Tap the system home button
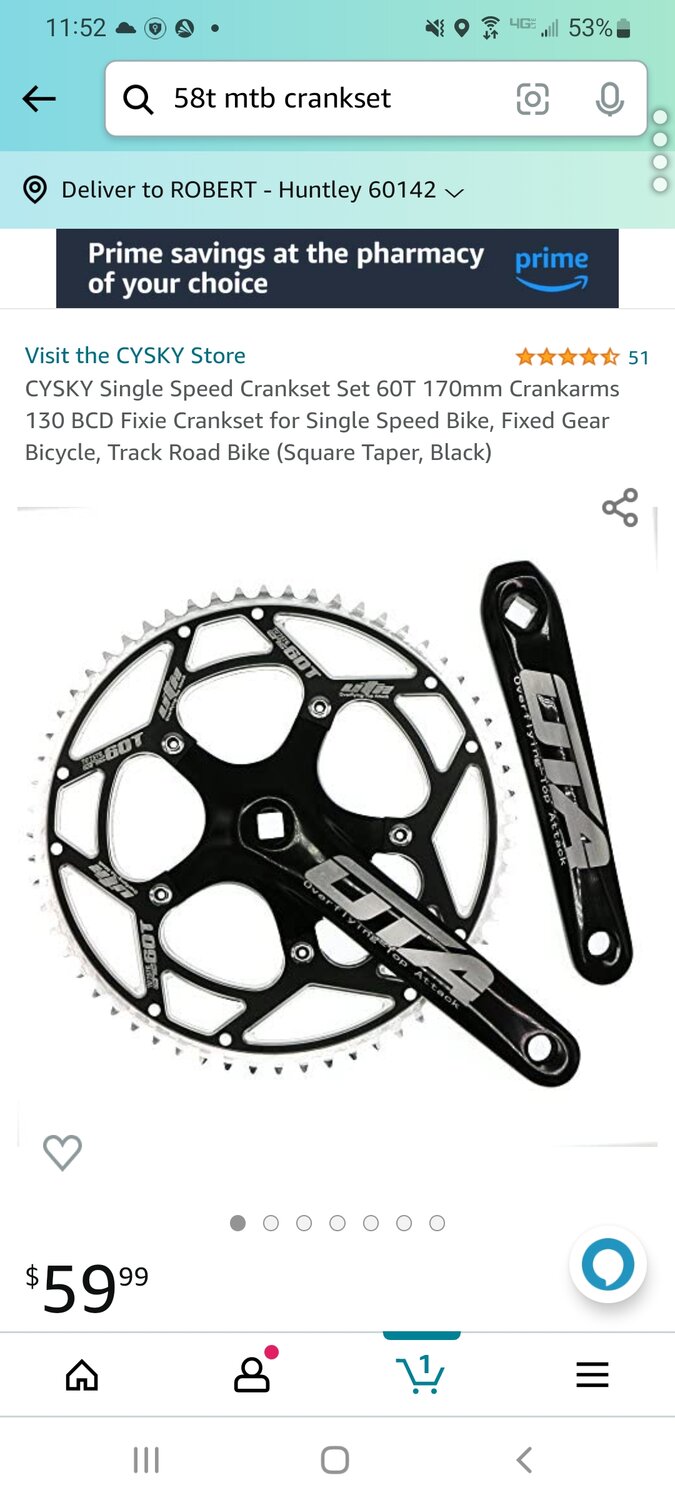 pos(335,1460)
